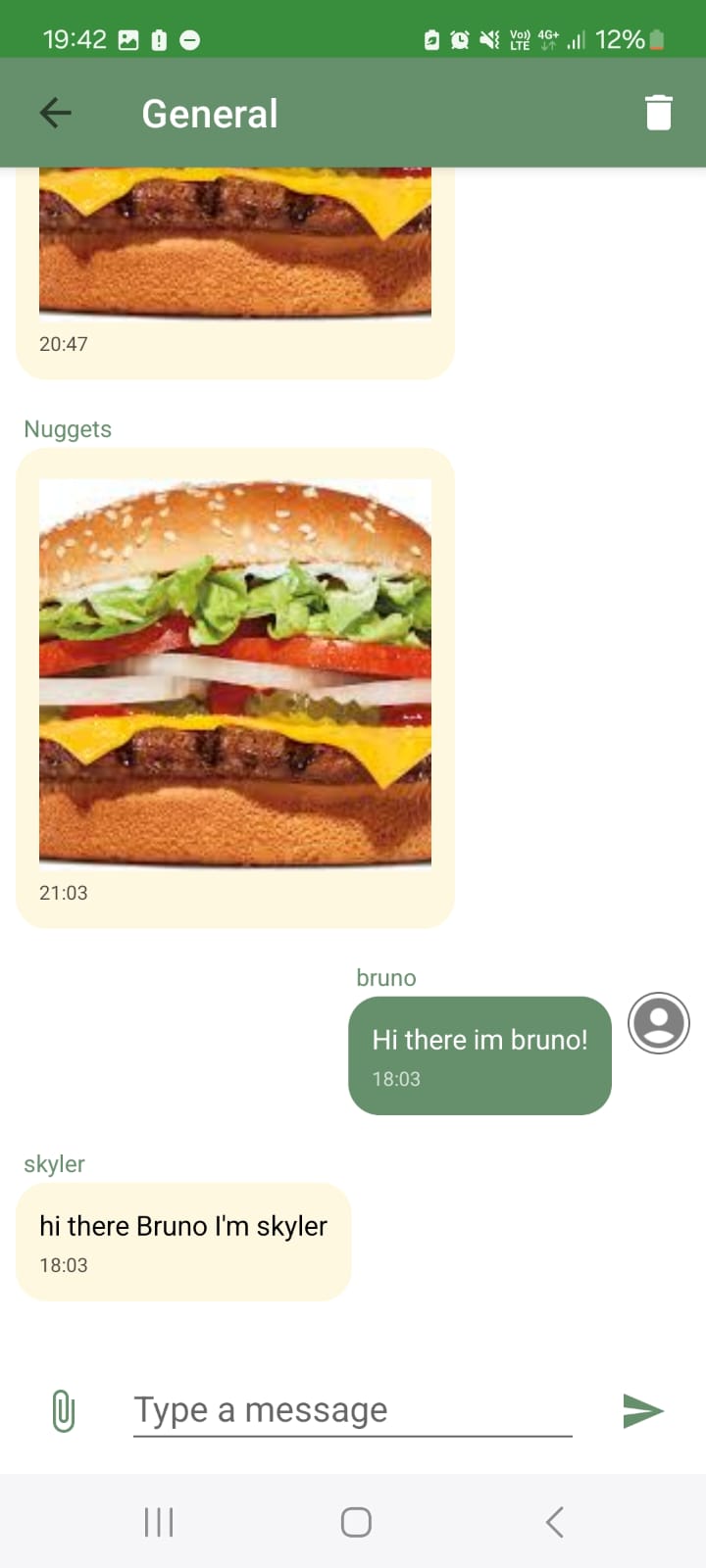This screenshot has width=706, height=1568.
Task: Tap bruno's profile avatar
Action: point(659,1023)
